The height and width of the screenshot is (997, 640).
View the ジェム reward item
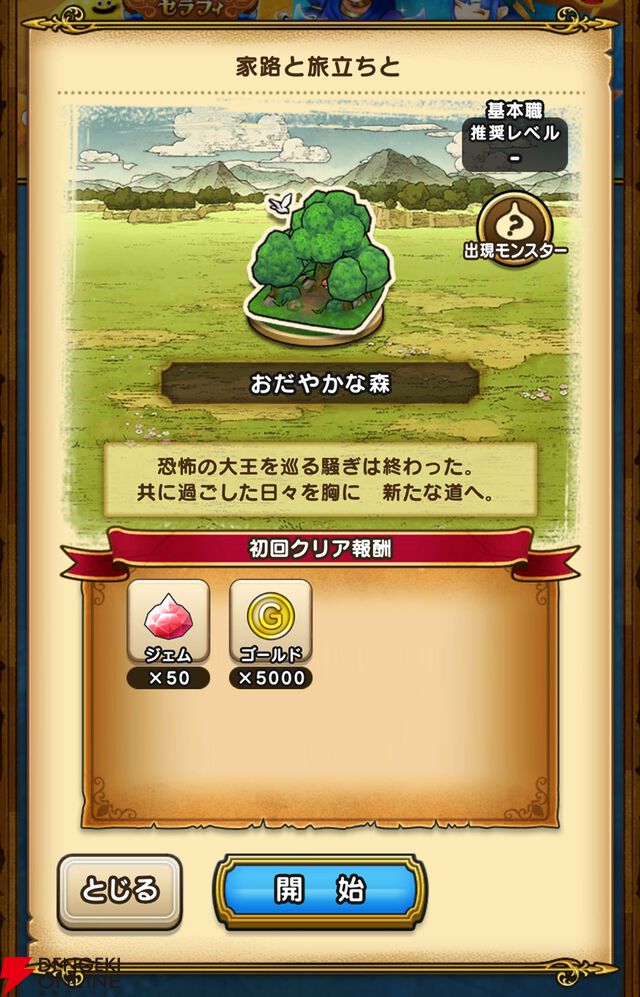pyautogui.click(x=168, y=623)
